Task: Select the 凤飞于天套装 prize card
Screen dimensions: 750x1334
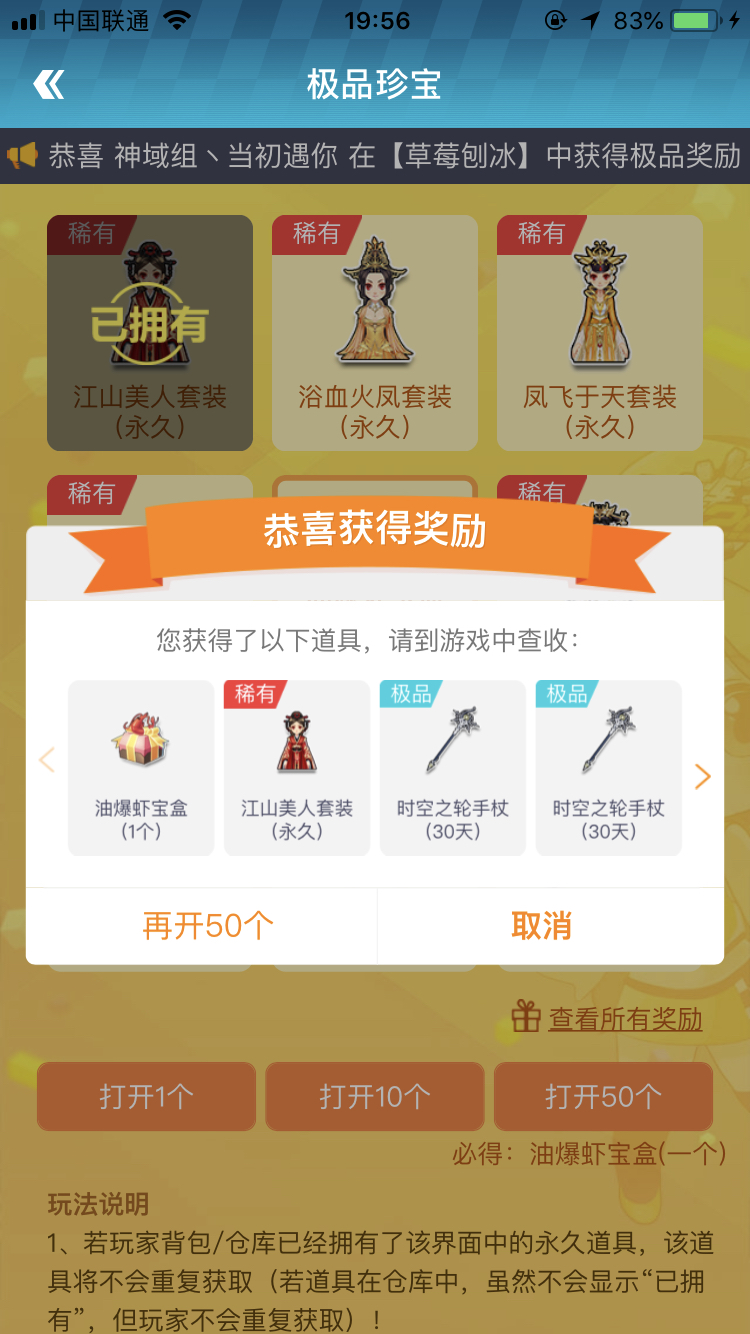Action: 600,332
